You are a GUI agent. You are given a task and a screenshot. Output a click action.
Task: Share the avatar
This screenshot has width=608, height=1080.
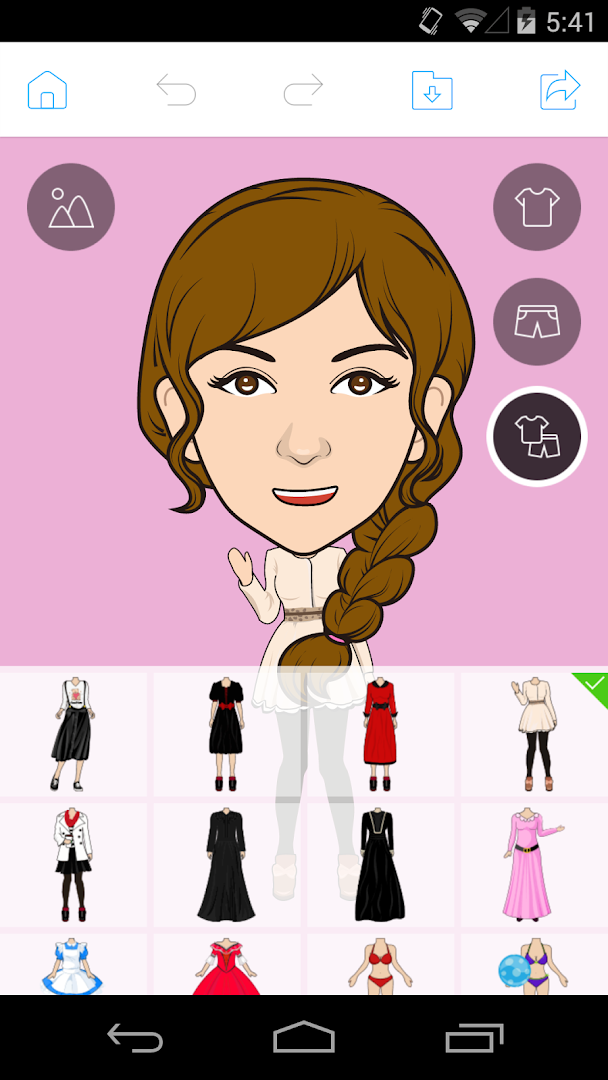(560, 90)
